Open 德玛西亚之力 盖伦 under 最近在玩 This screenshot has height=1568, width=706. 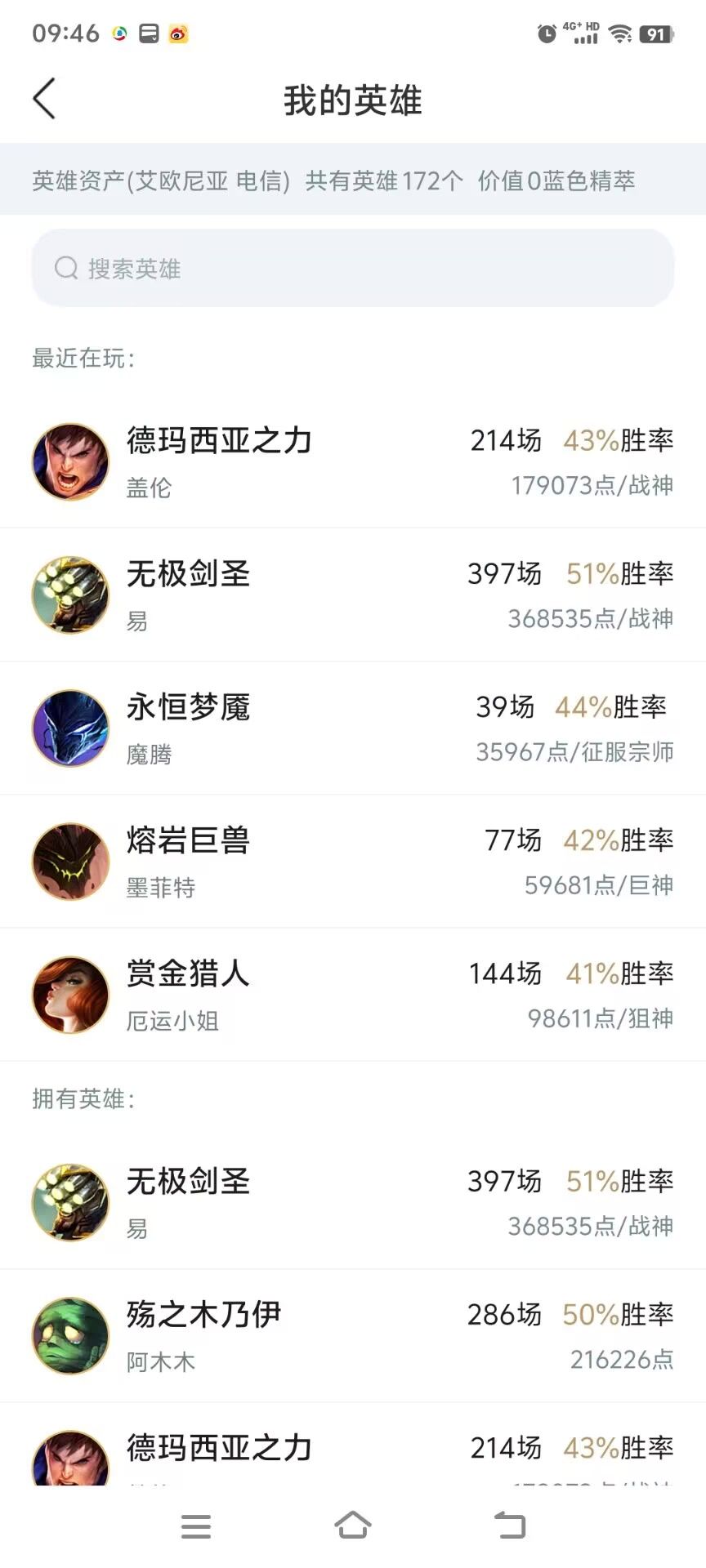pos(353,461)
